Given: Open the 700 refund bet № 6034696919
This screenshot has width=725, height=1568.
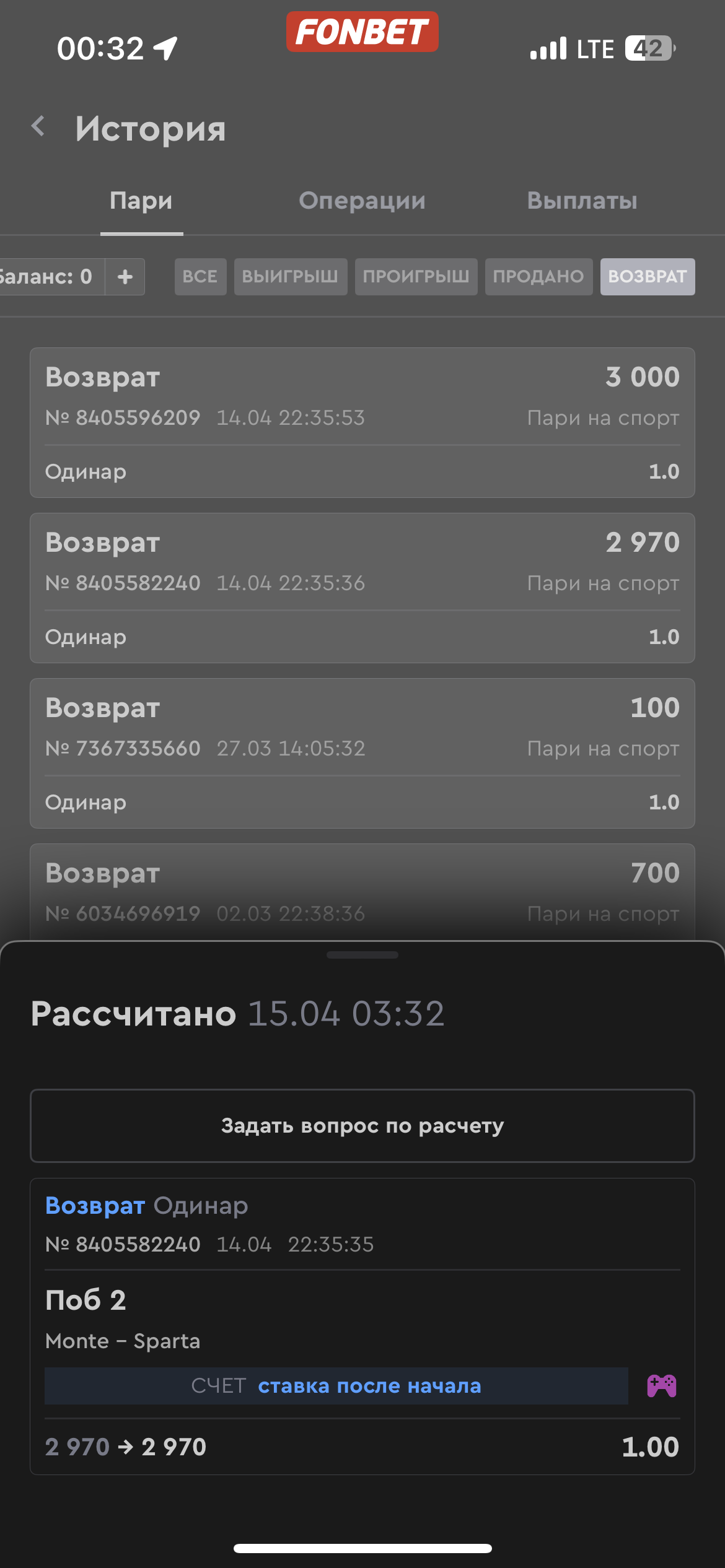Looking at the screenshot, I should [362, 892].
